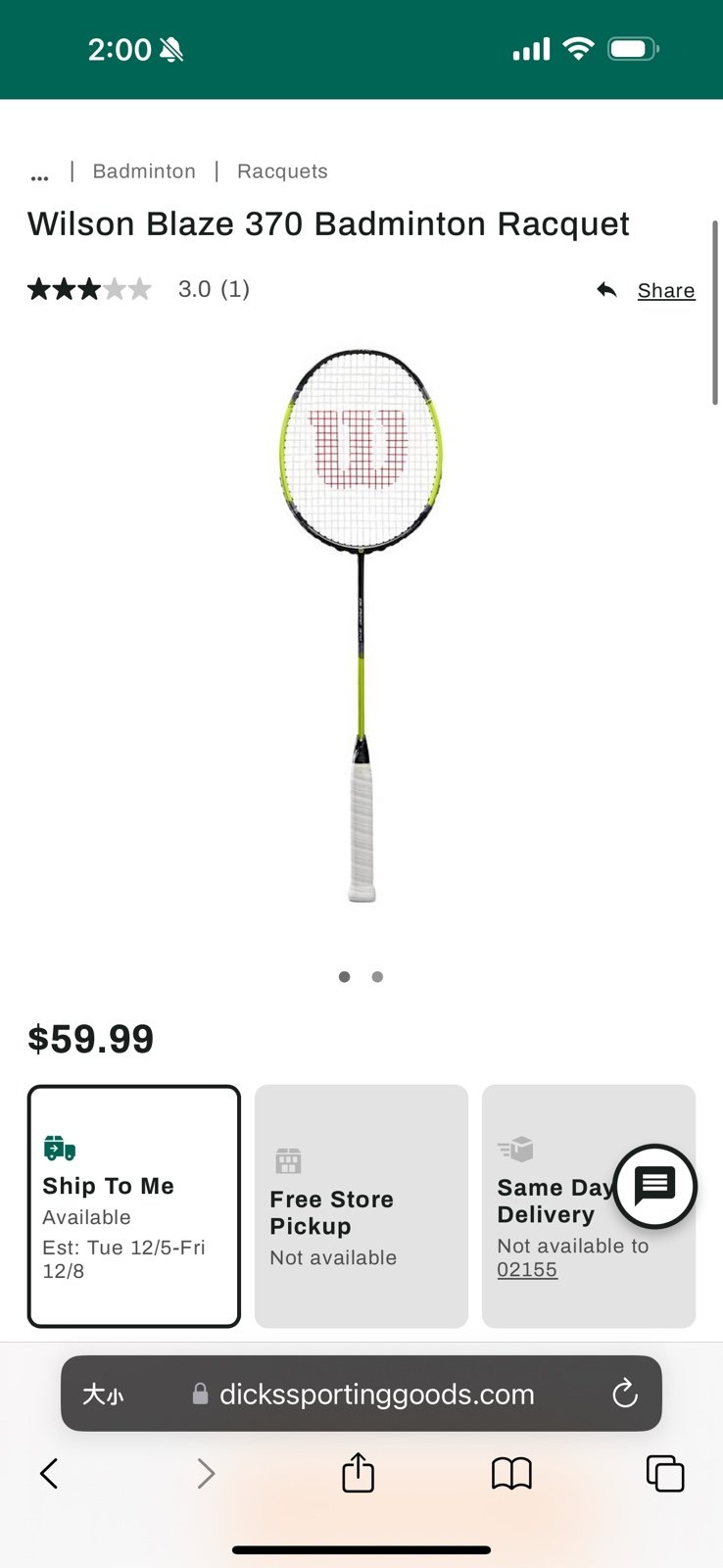Go to the Racquets breadcrumb category
Image resolution: width=723 pixels, height=1568 pixels.
click(282, 171)
